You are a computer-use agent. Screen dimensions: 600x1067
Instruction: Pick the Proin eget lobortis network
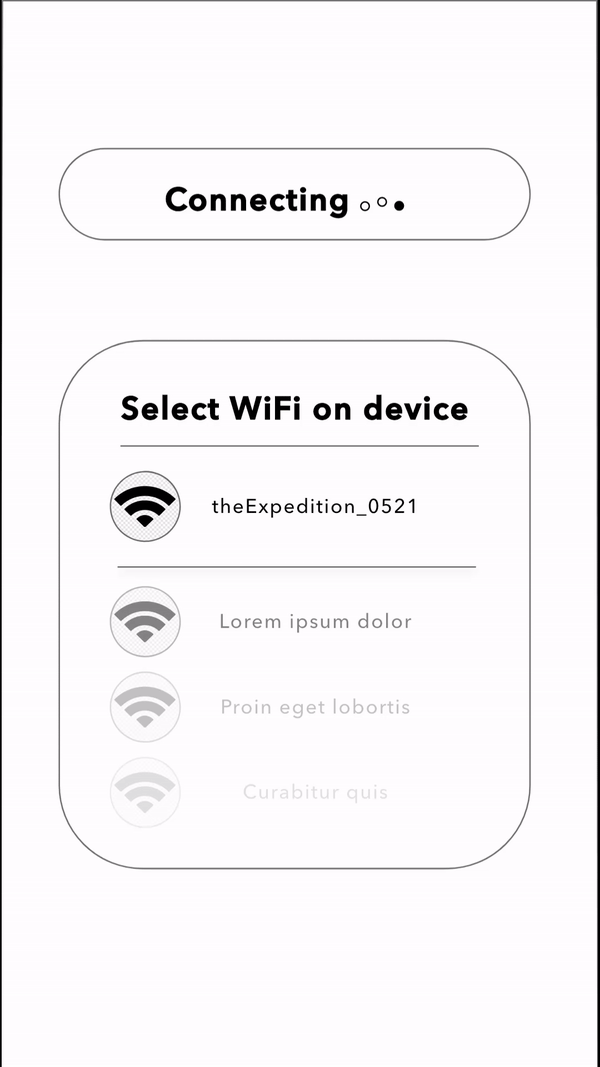coord(297,707)
